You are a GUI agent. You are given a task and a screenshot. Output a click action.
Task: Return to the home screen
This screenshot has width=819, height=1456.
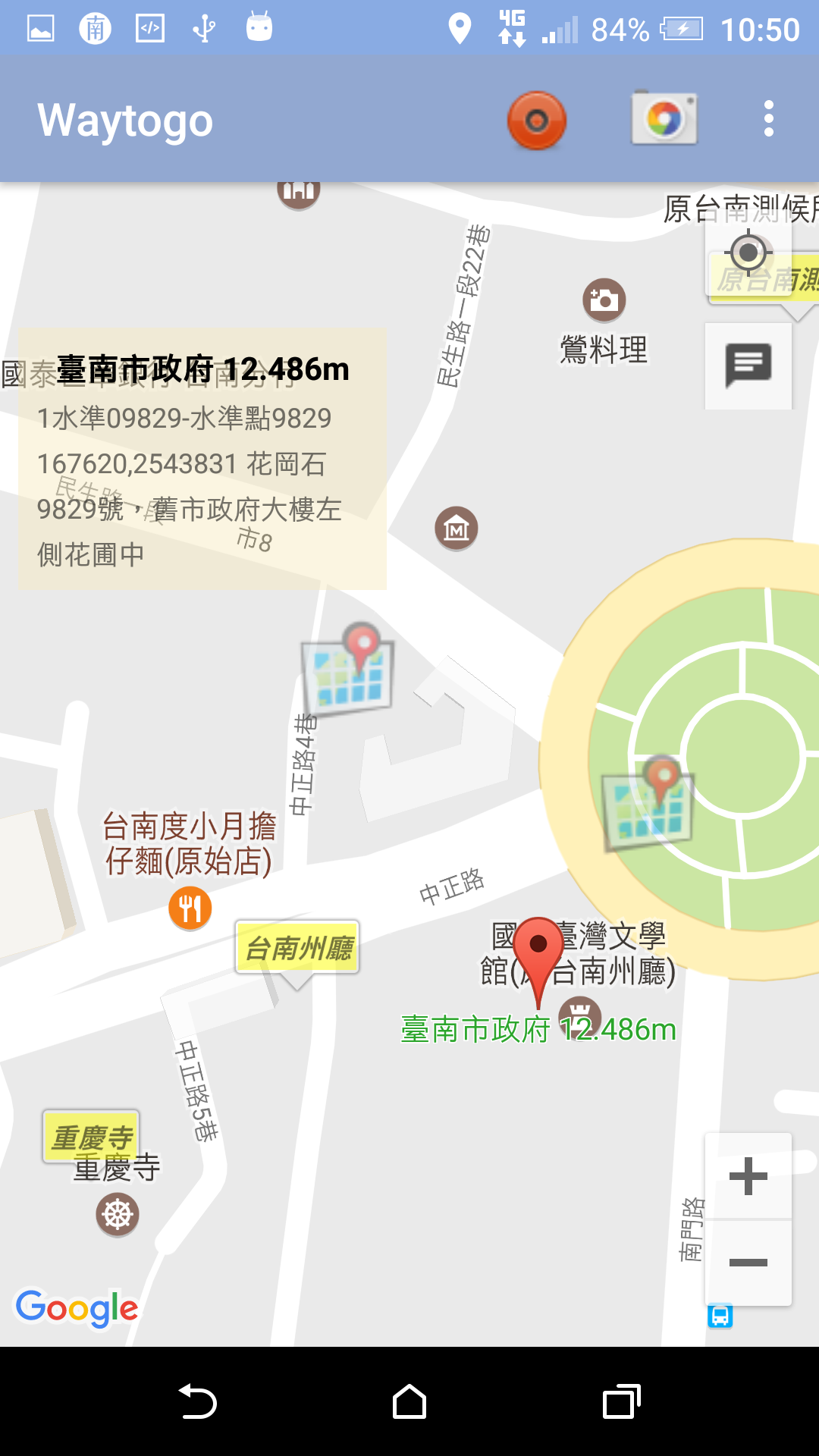pos(409,1401)
